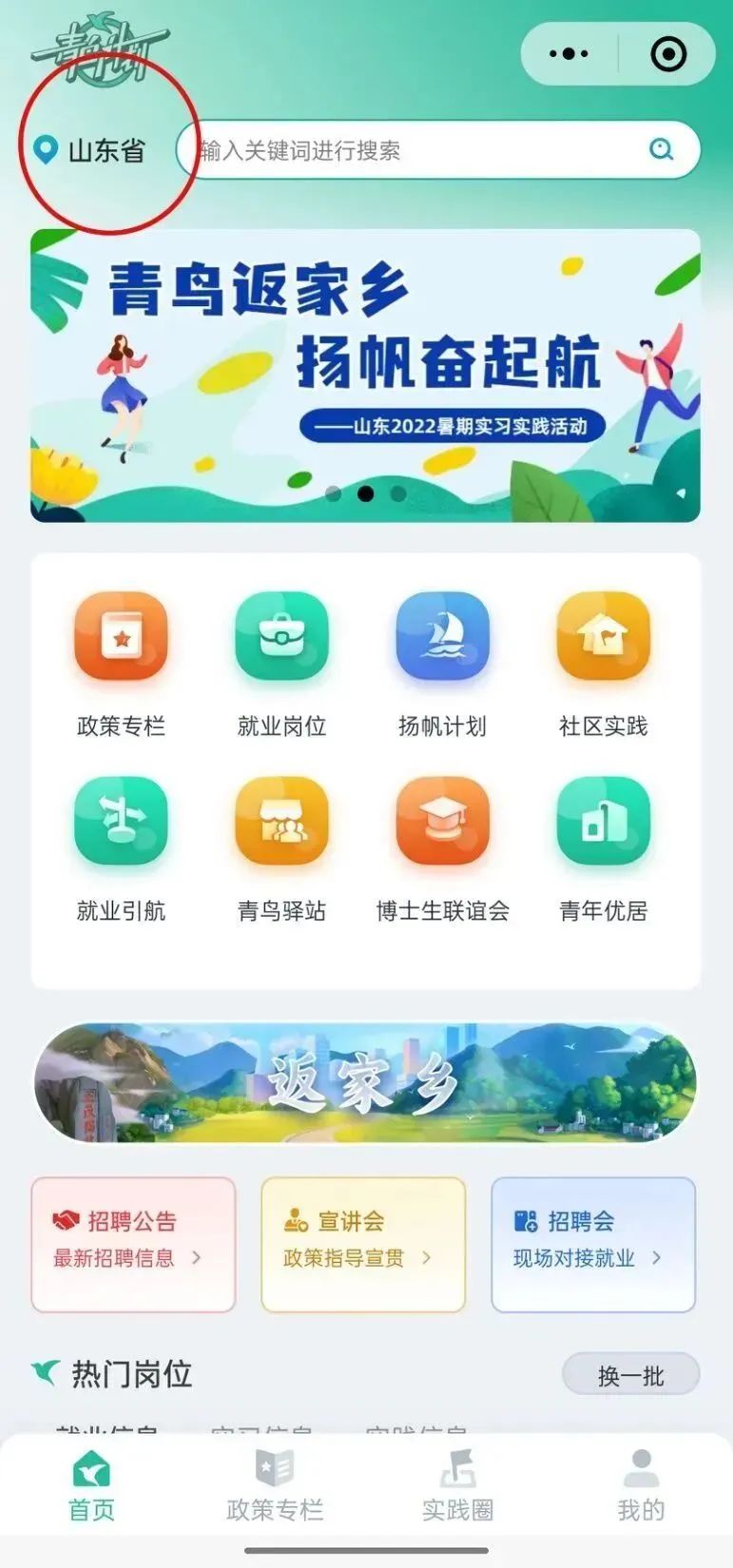Click the search magnifier icon
Image resolution: width=733 pixels, height=1568 pixels.
point(660,149)
